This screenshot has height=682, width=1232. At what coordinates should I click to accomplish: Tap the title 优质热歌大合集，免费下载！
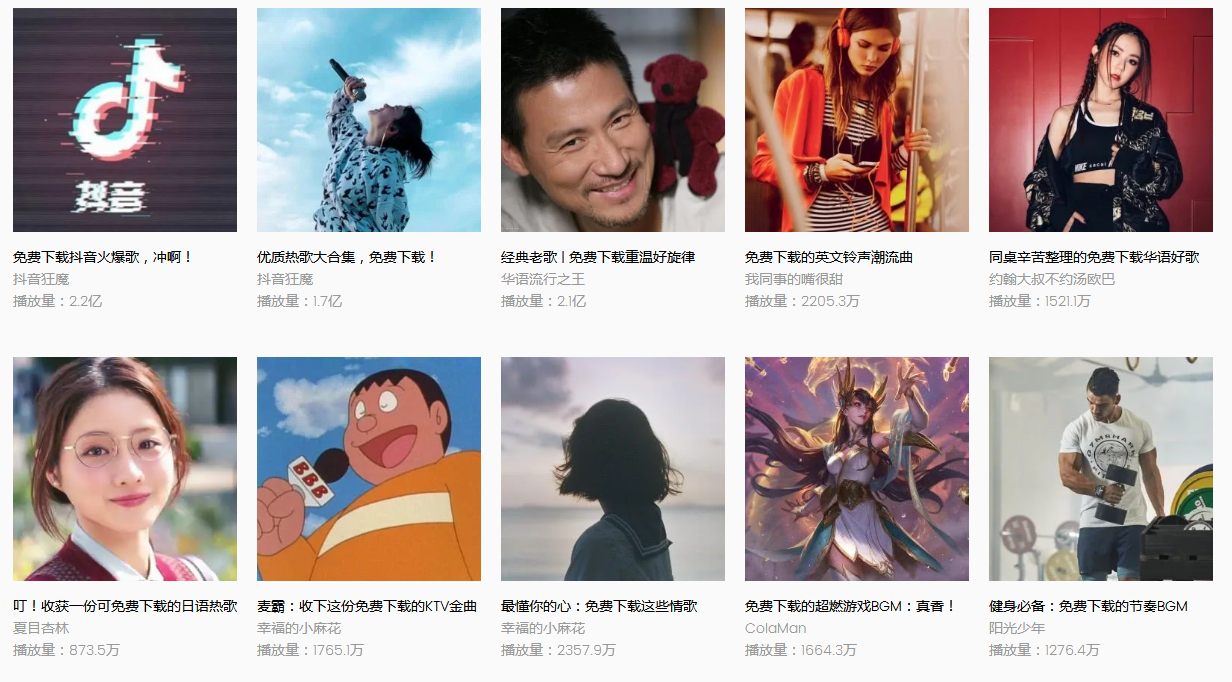coord(347,257)
